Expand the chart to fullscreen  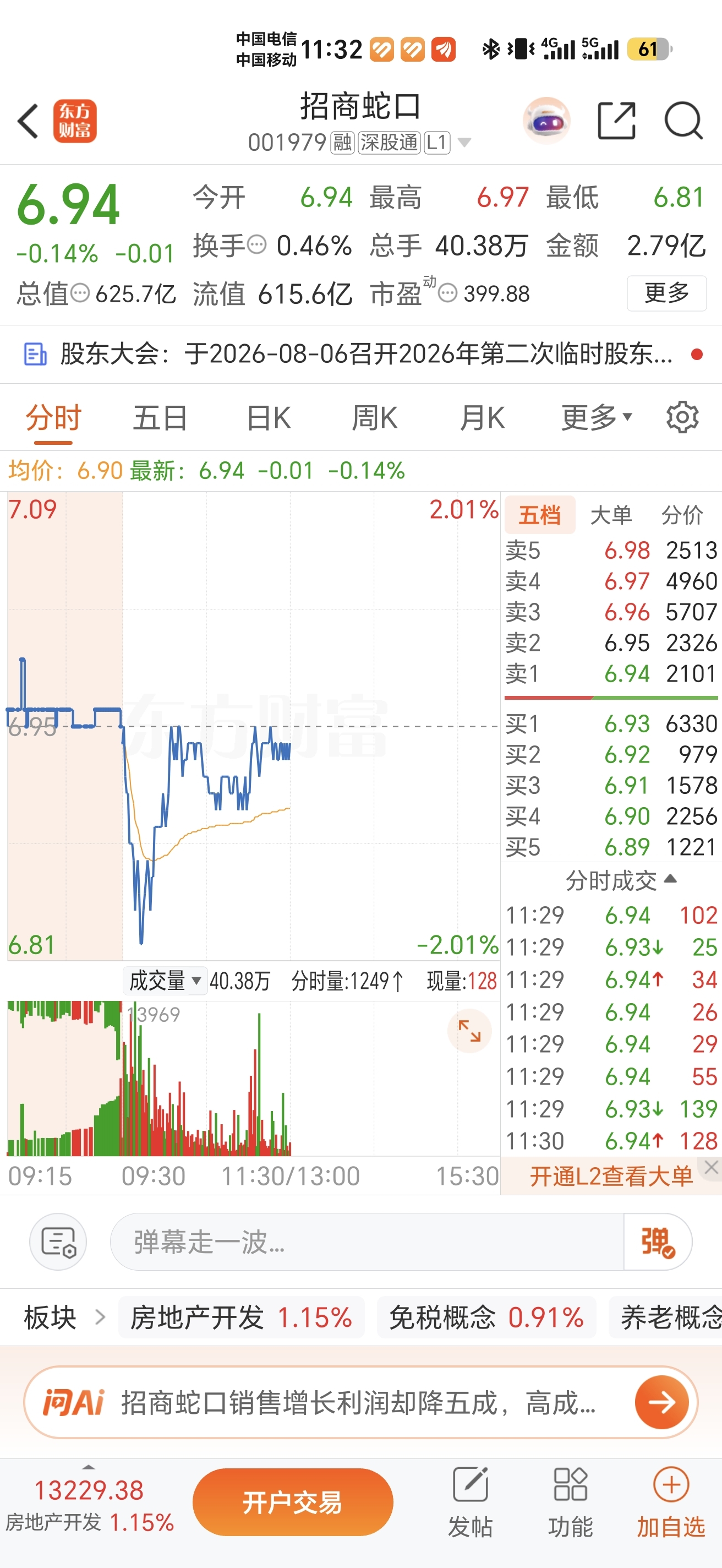469,1031
